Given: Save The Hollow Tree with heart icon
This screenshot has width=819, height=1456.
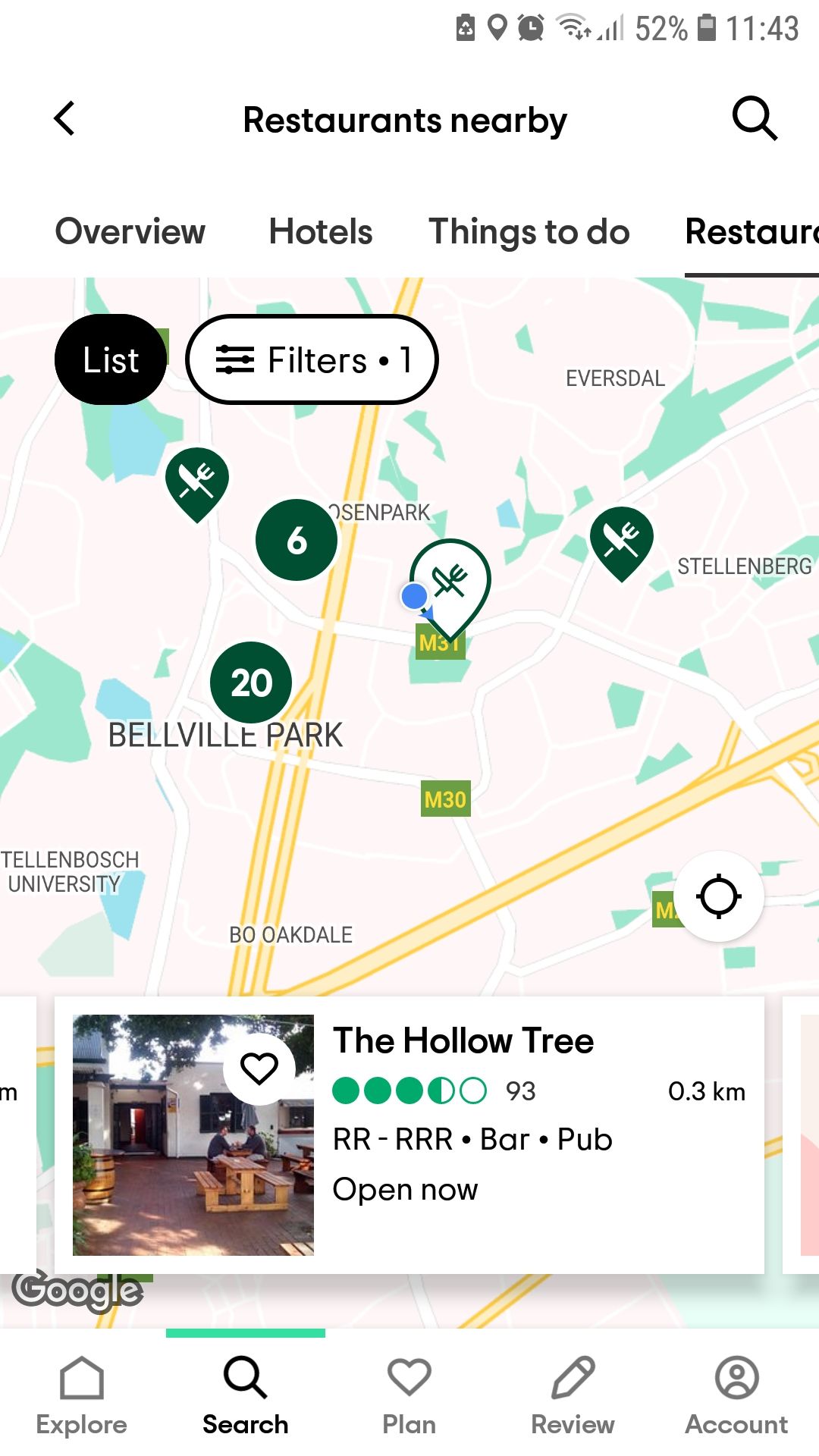Looking at the screenshot, I should tap(259, 1068).
